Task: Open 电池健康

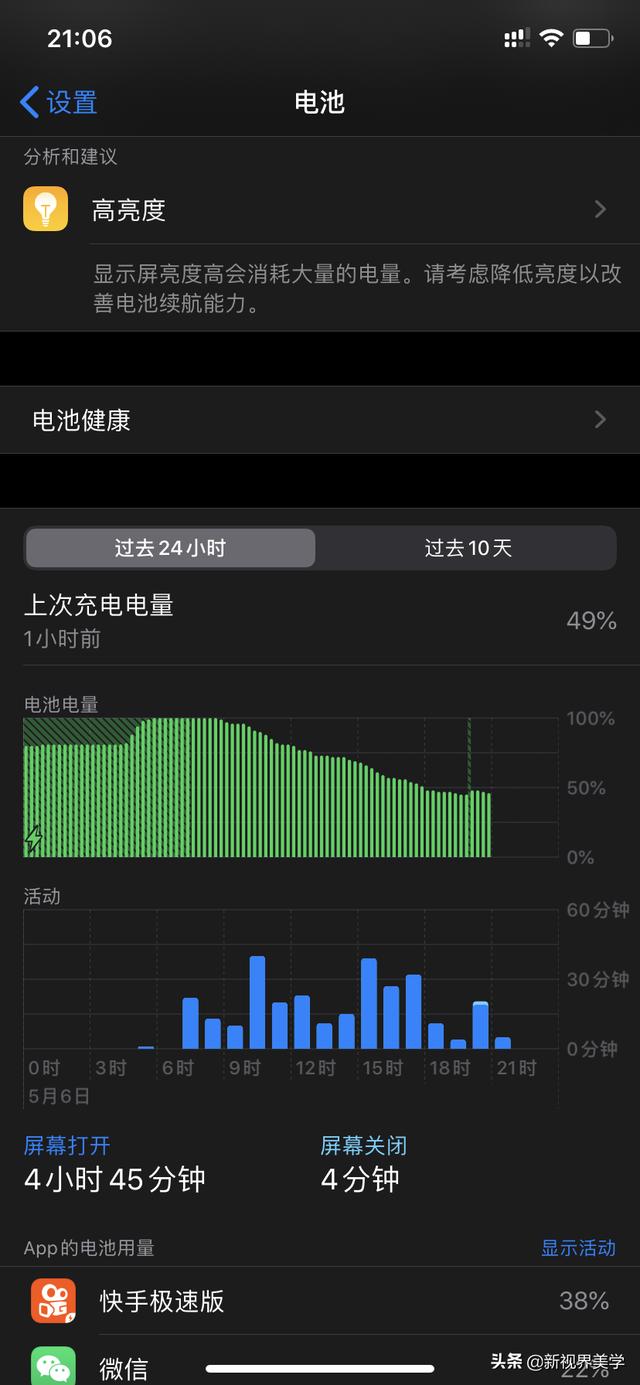Action: tap(320, 420)
